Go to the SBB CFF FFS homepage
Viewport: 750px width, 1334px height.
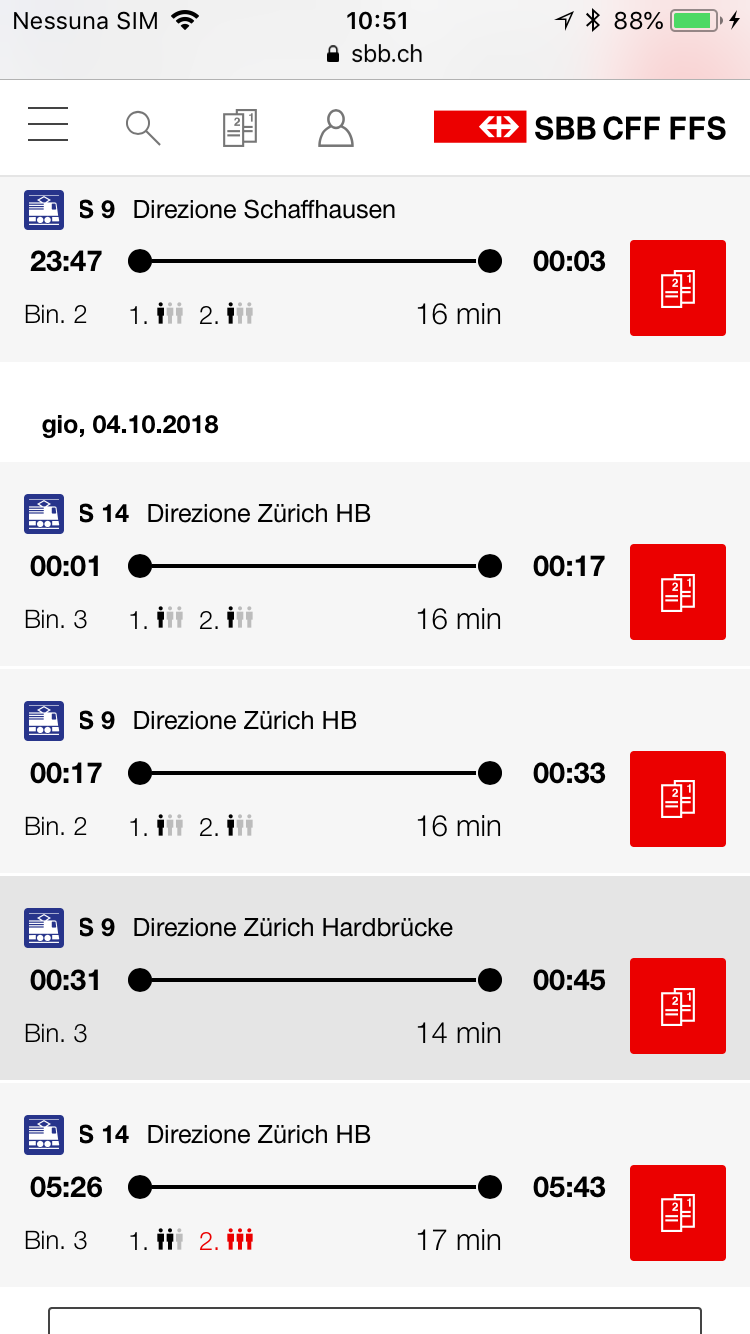[580, 128]
